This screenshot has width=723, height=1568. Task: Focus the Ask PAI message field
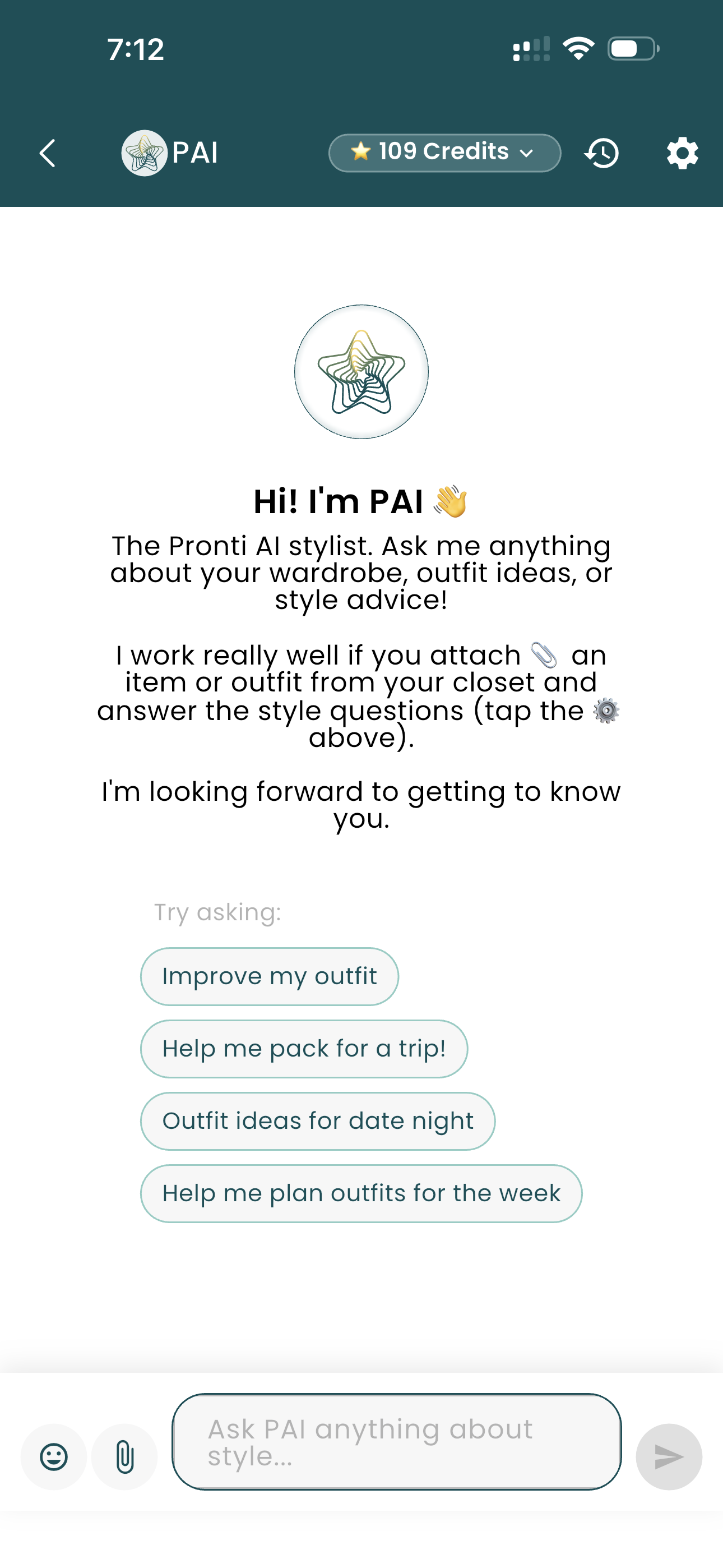(397, 1441)
